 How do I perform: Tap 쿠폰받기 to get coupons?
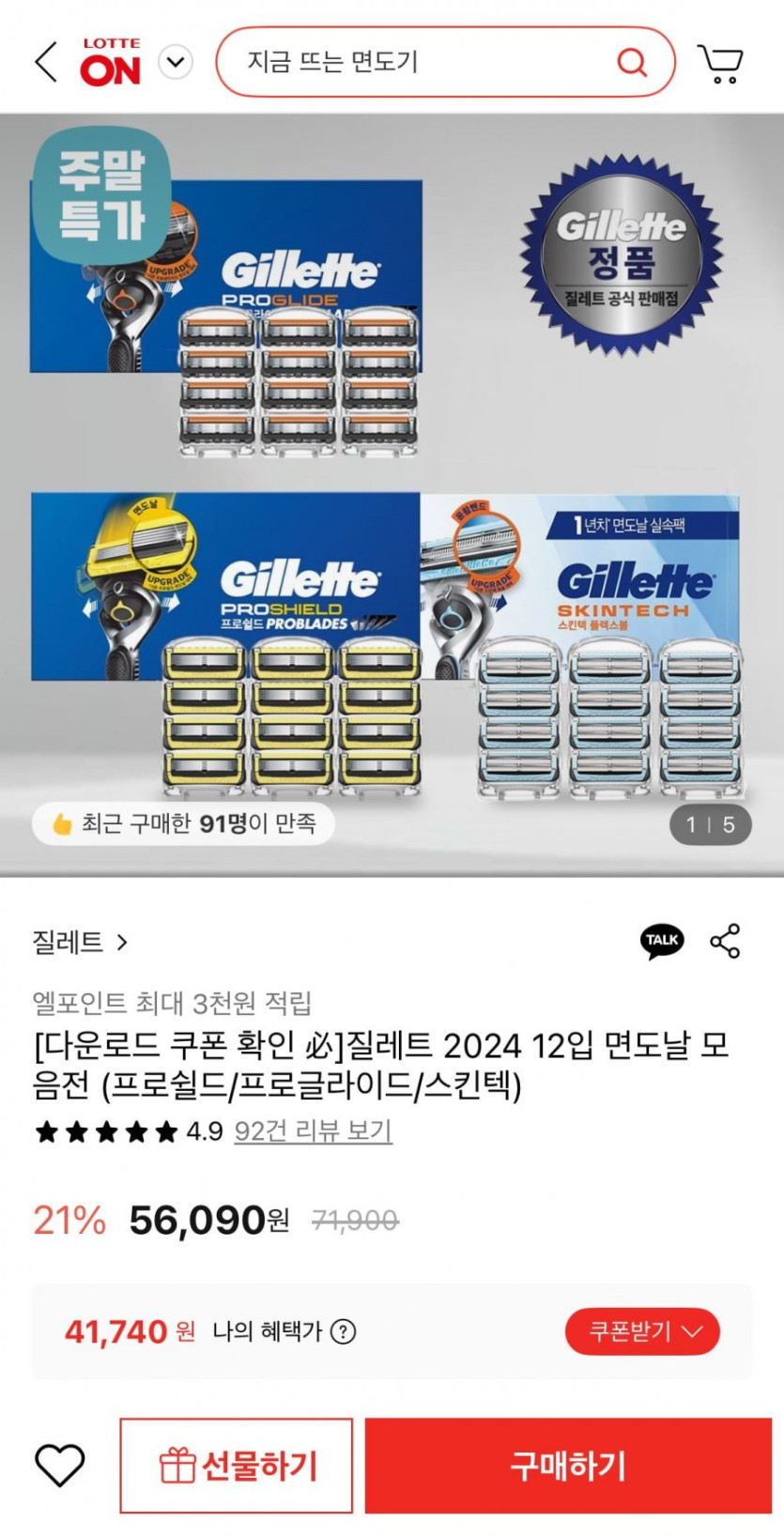coord(642,1331)
